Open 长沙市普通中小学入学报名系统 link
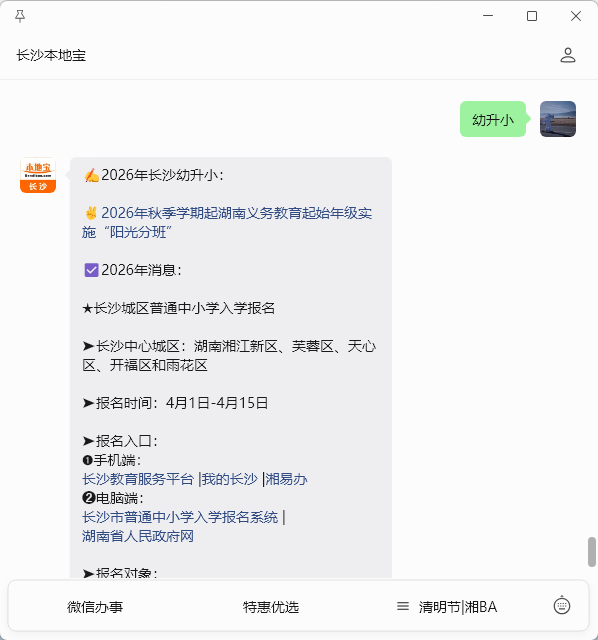Screen dimensions: 598x640 tap(180, 517)
